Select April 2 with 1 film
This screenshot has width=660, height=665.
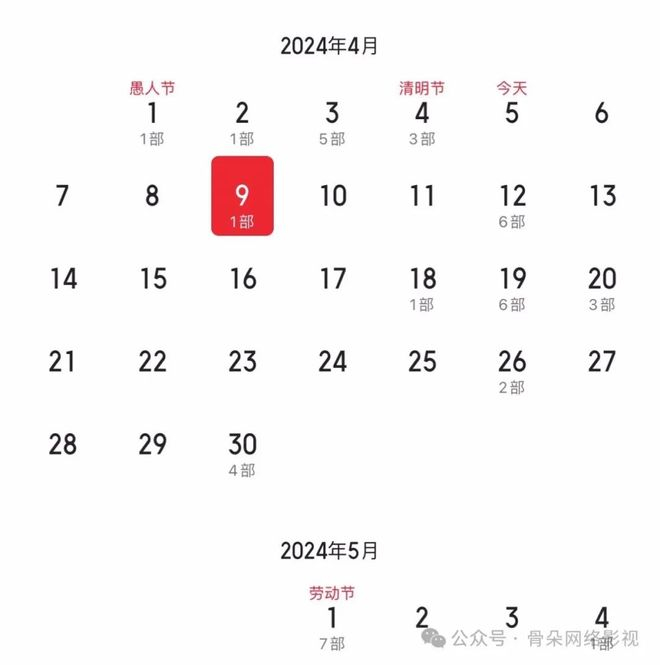pyautogui.click(x=242, y=122)
